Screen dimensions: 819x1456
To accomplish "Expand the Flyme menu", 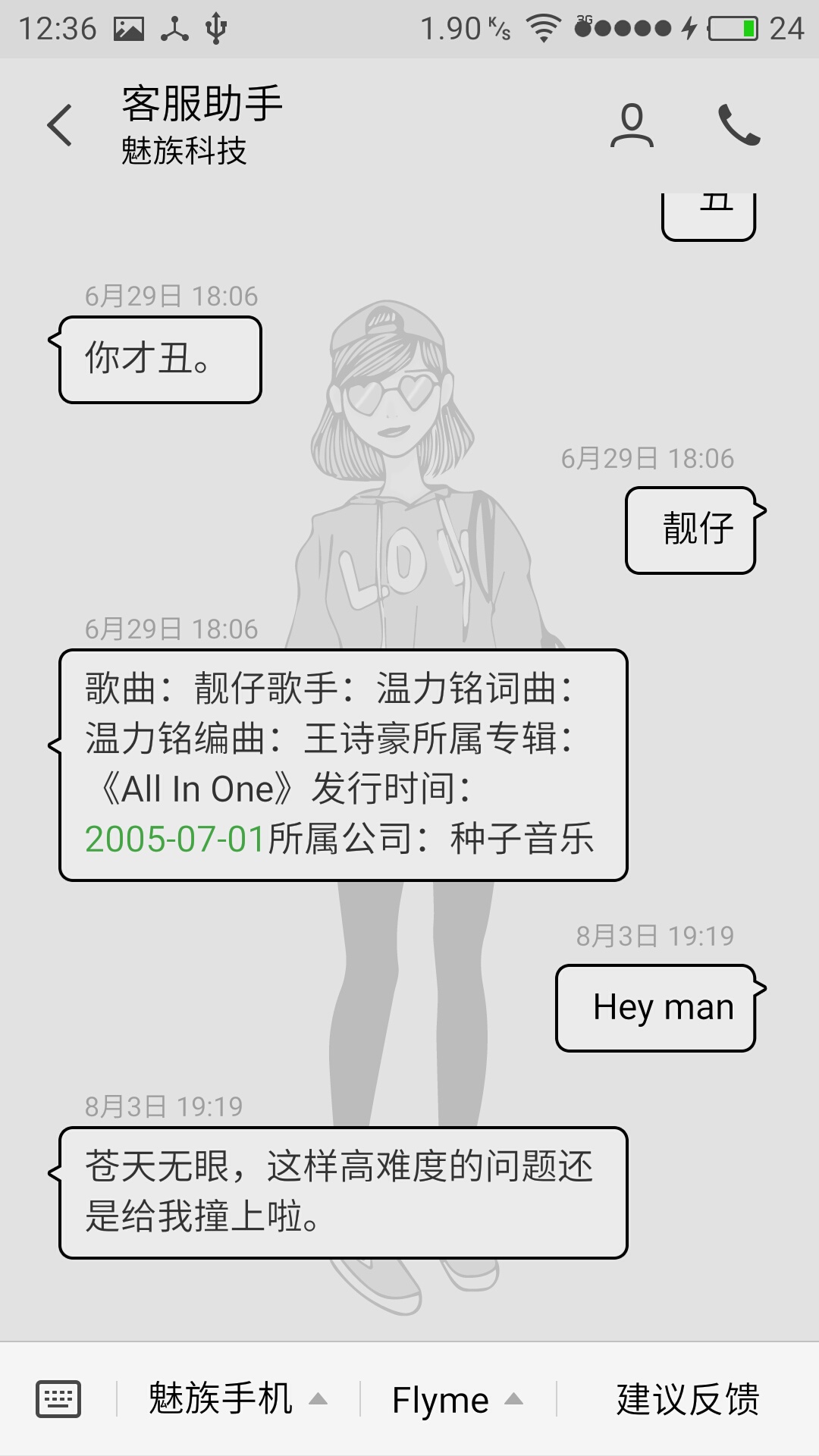I will tap(457, 1400).
